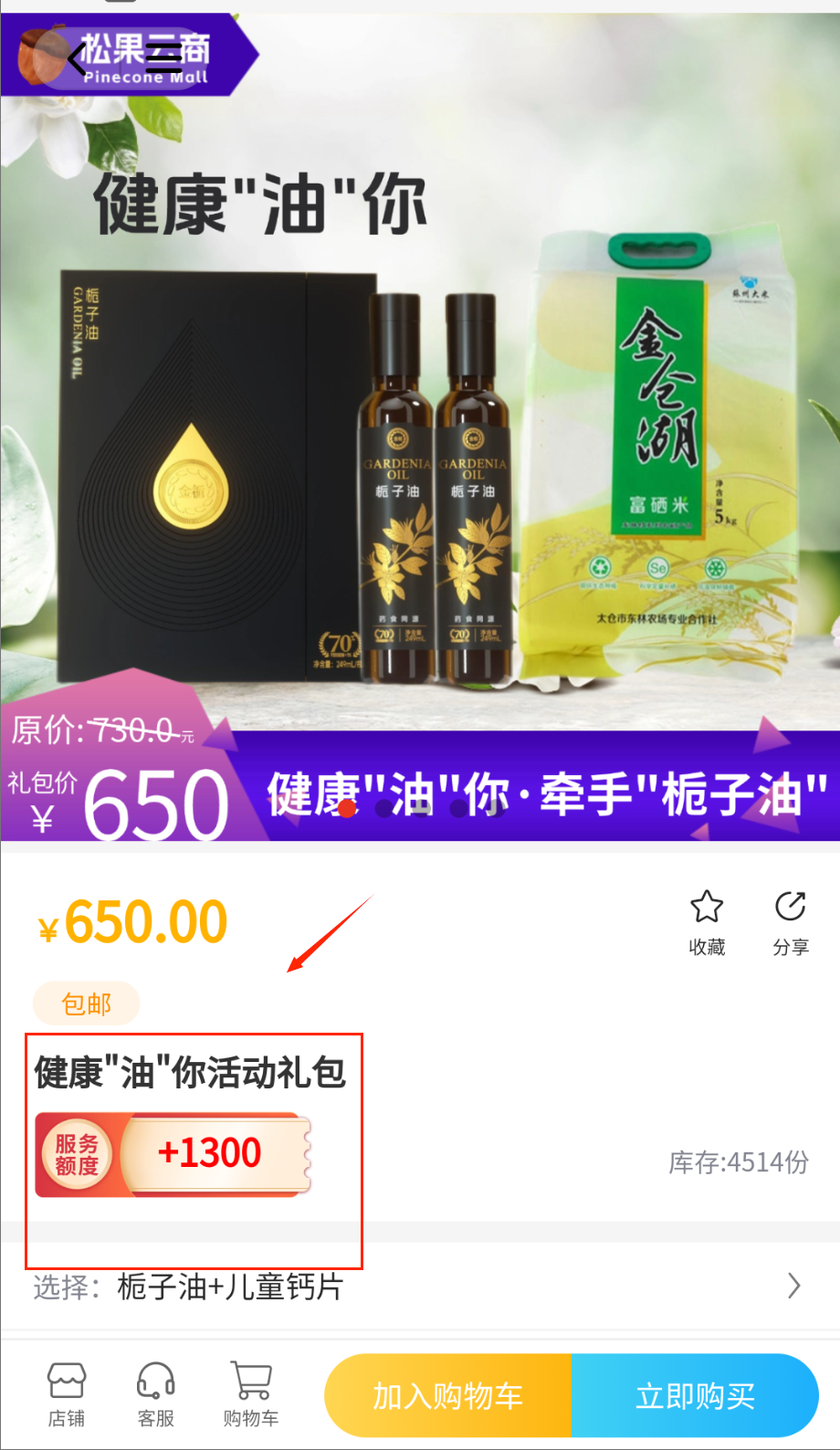Image resolution: width=840 pixels, height=1450 pixels.
Task: Add this product to favorites (收藏)
Action: [x=707, y=922]
